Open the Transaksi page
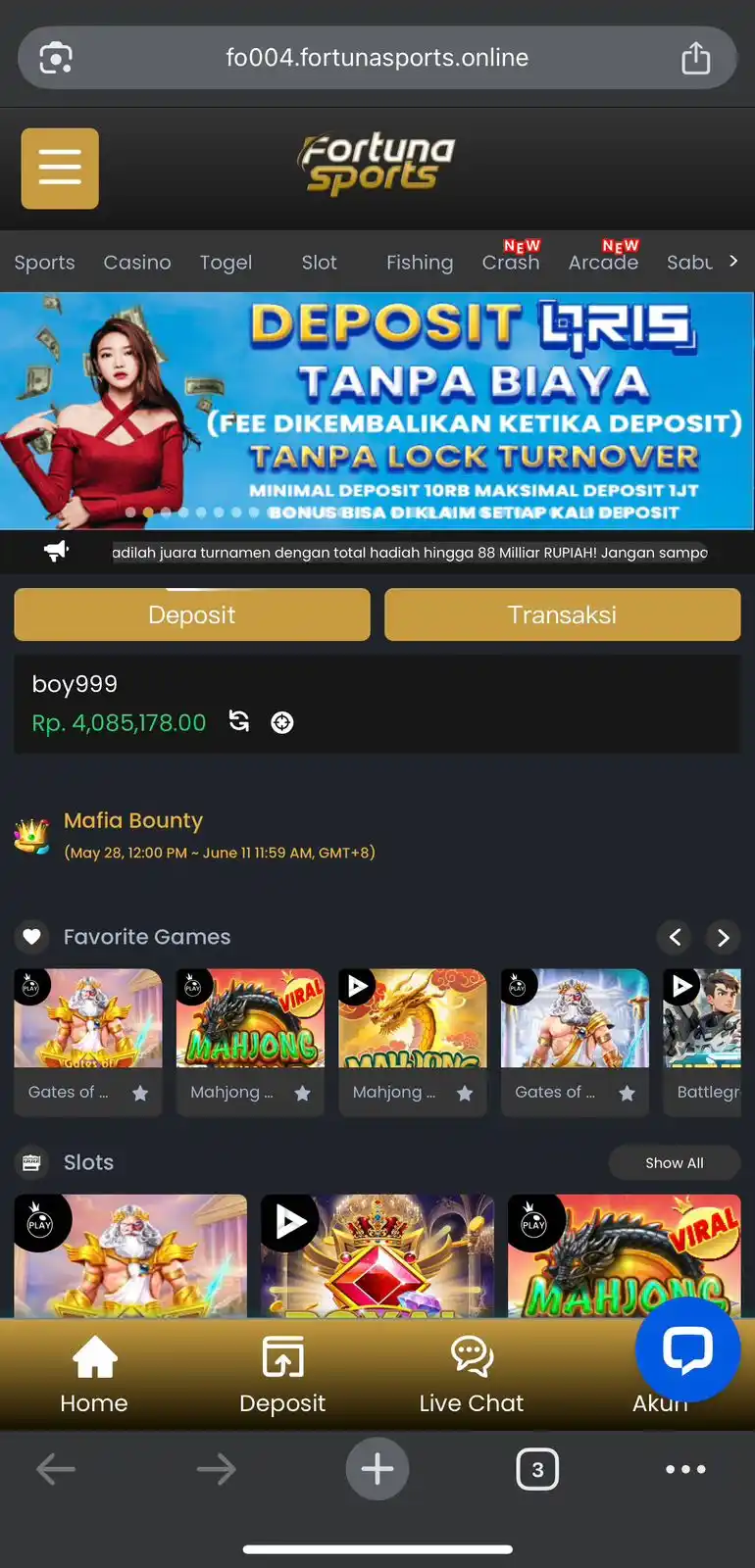The height and width of the screenshot is (1568, 755). [x=562, y=614]
